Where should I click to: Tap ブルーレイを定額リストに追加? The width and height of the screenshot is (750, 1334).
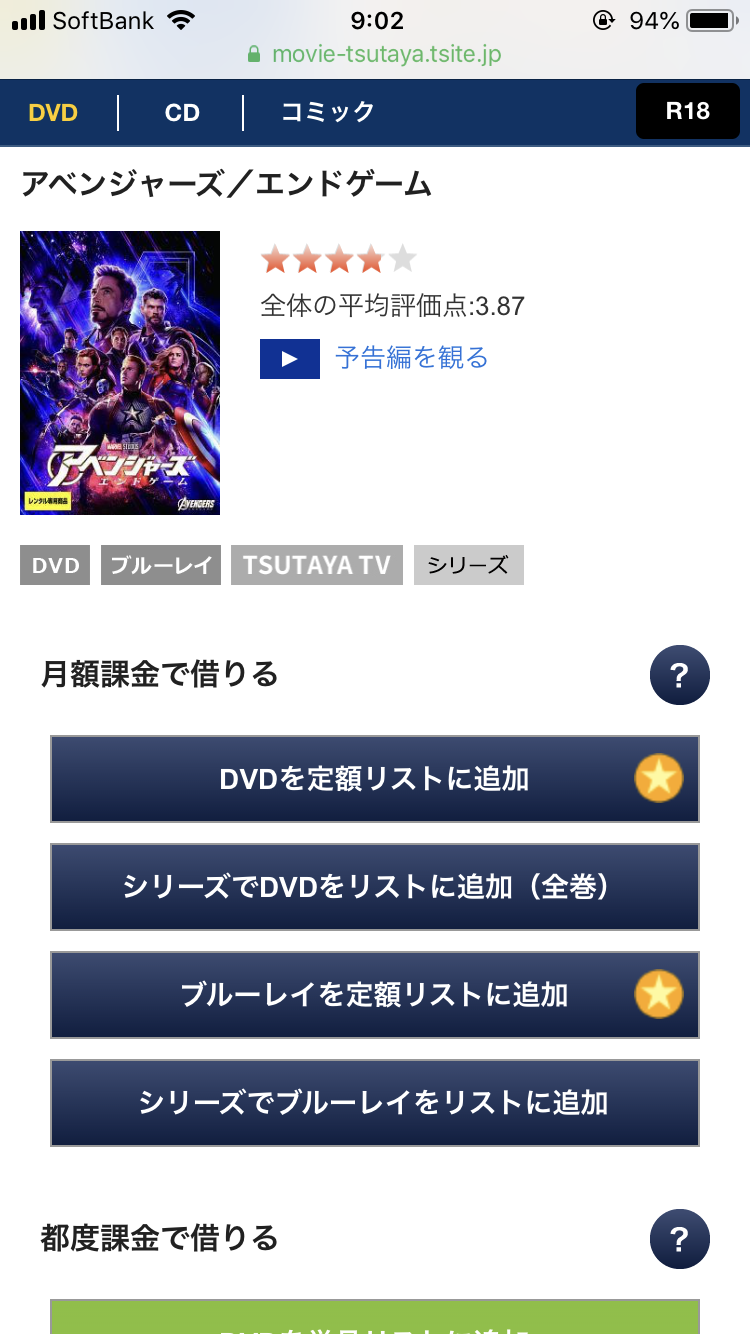click(x=374, y=995)
